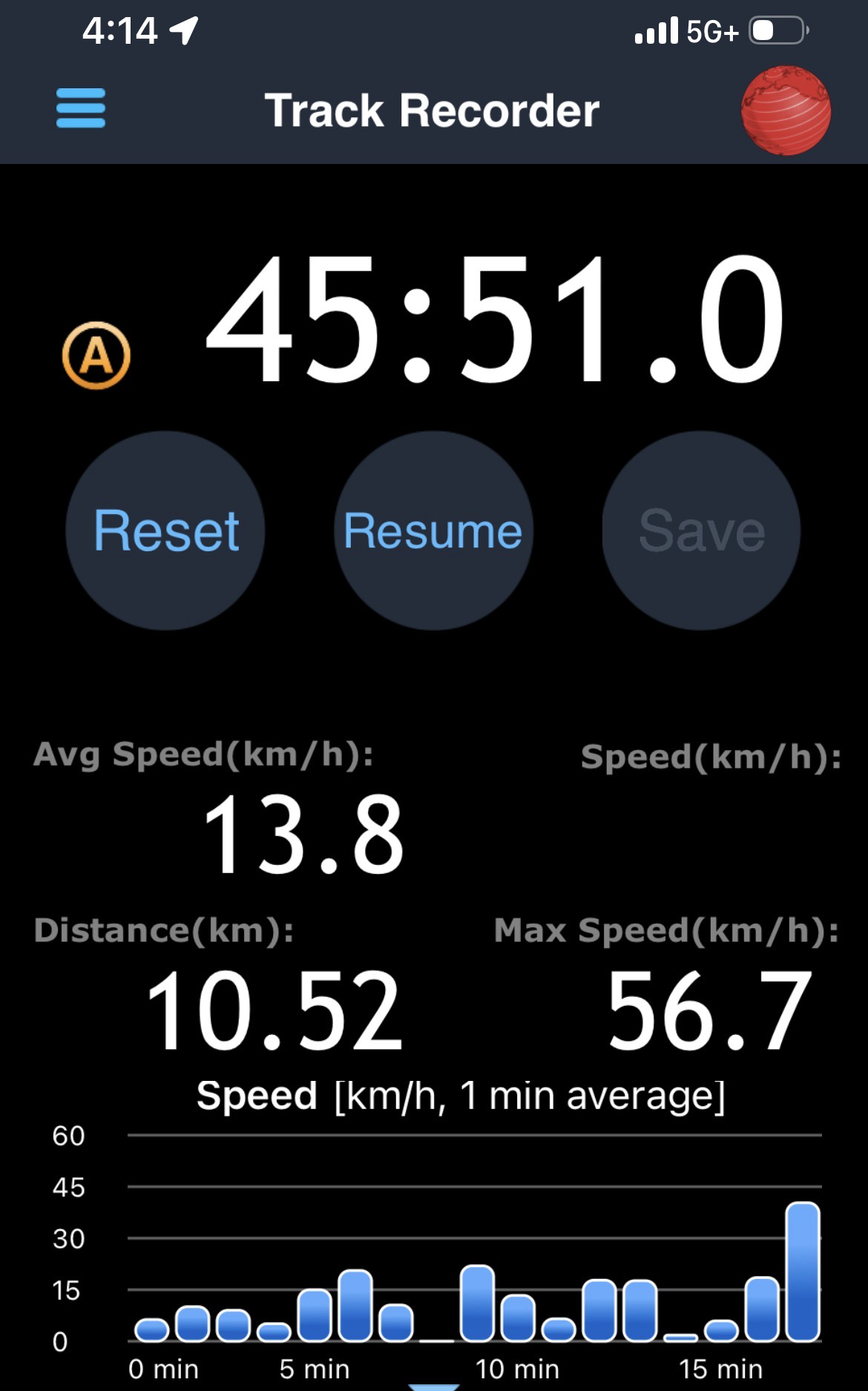The image size is (868, 1391).
Task: Save the recorded track
Action: point(701,530)
